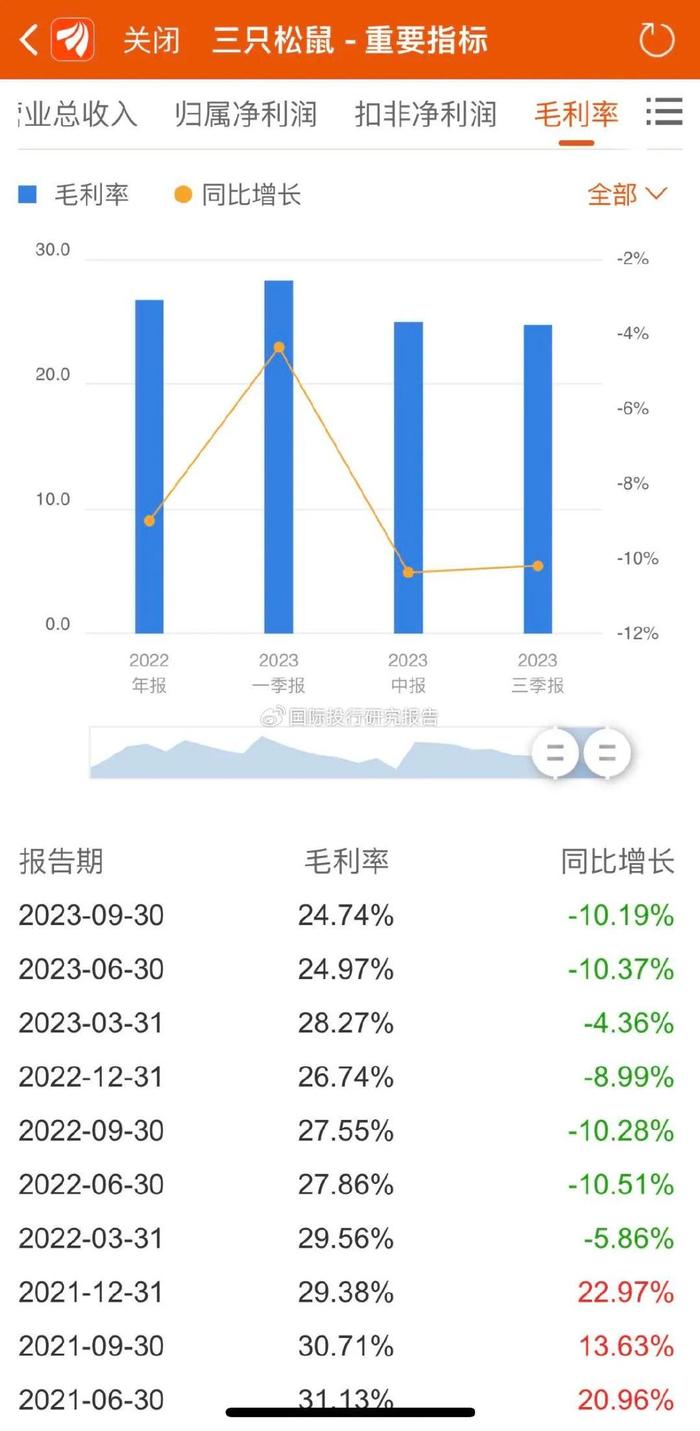The height and width of the screenshot is (1431, 700).
Task: Tap 关闭 to close the page
Action: coord(151,40)
